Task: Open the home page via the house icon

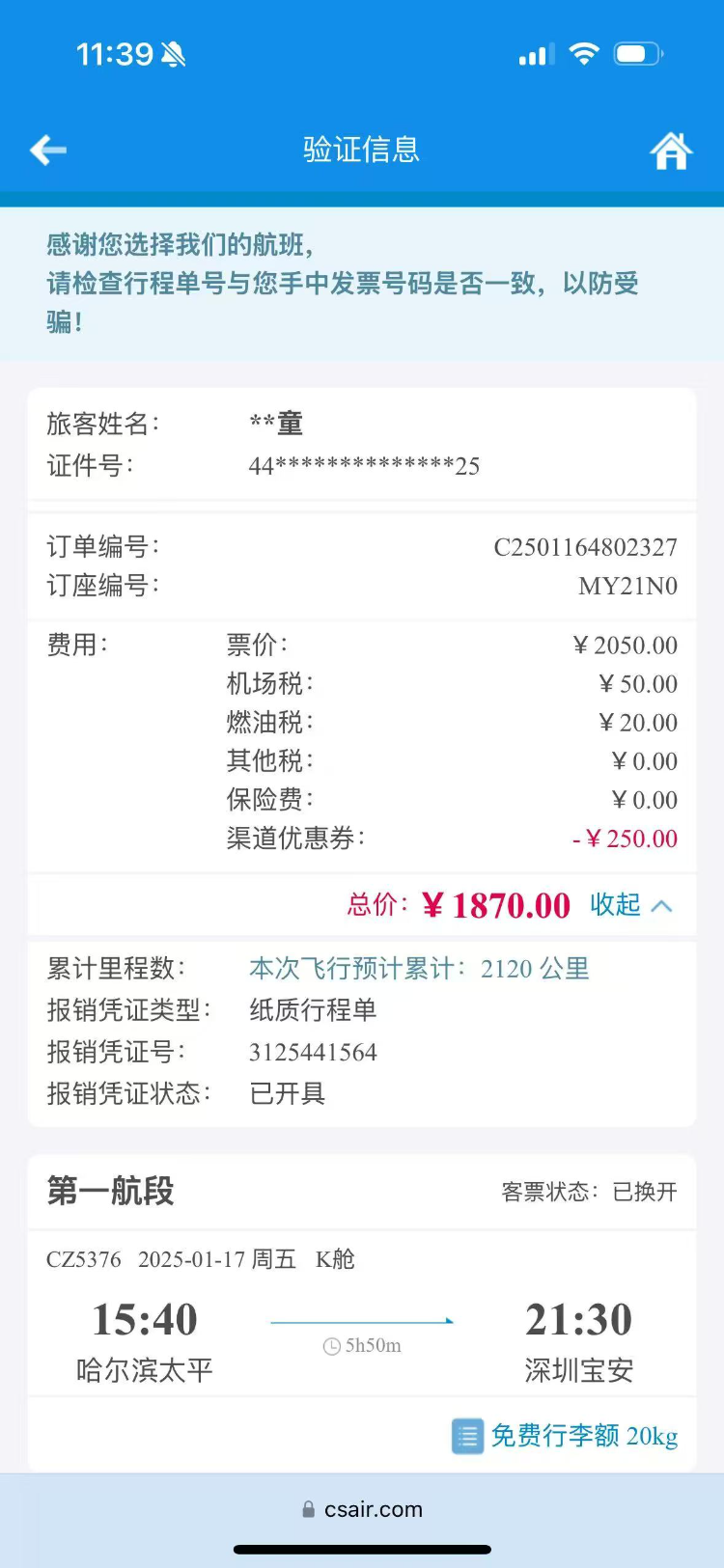Action: pos(671,151)
